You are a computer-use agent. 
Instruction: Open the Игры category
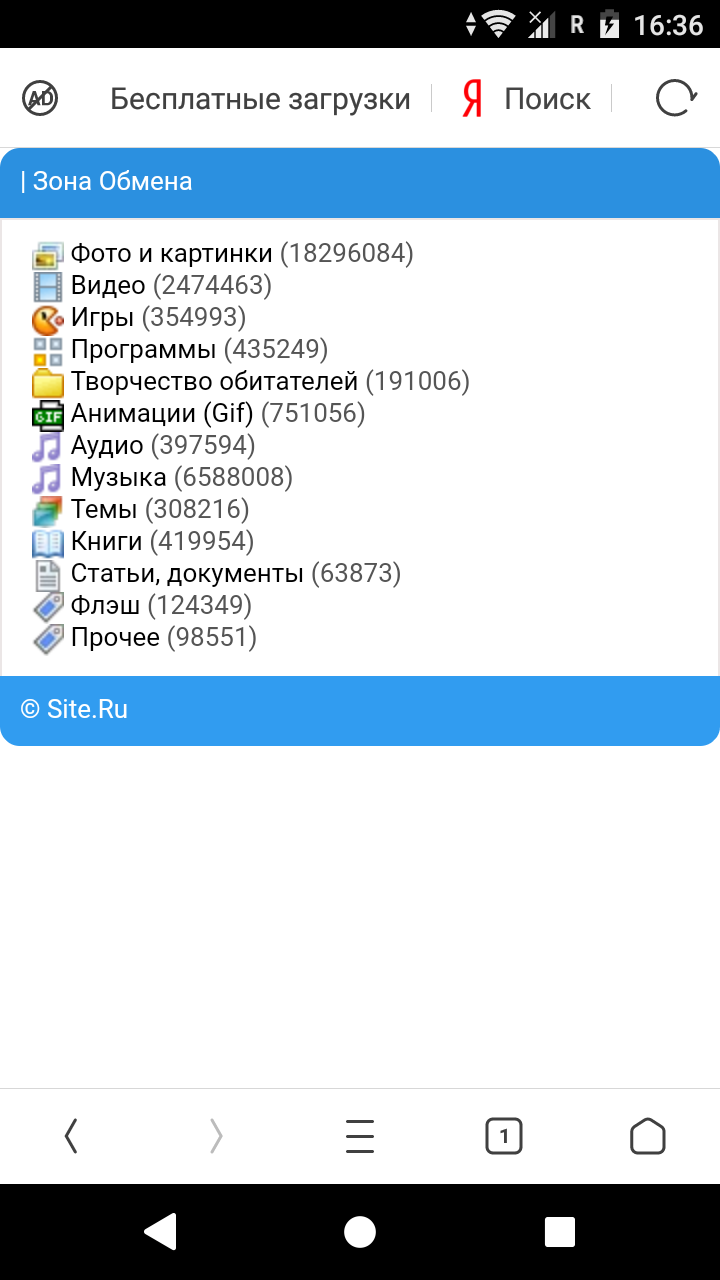pyautogui.click(x=102, y=317)
